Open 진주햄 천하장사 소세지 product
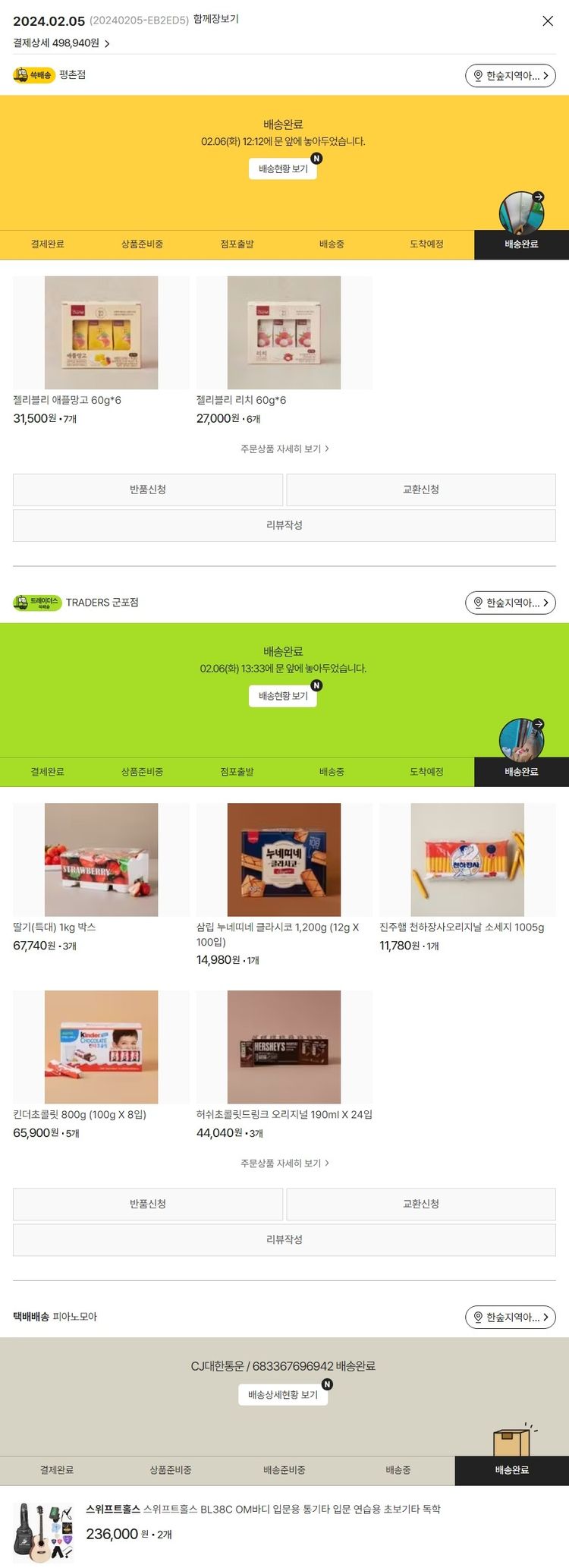This screenshot has height=1568, width=569. (x=467, y=859)
